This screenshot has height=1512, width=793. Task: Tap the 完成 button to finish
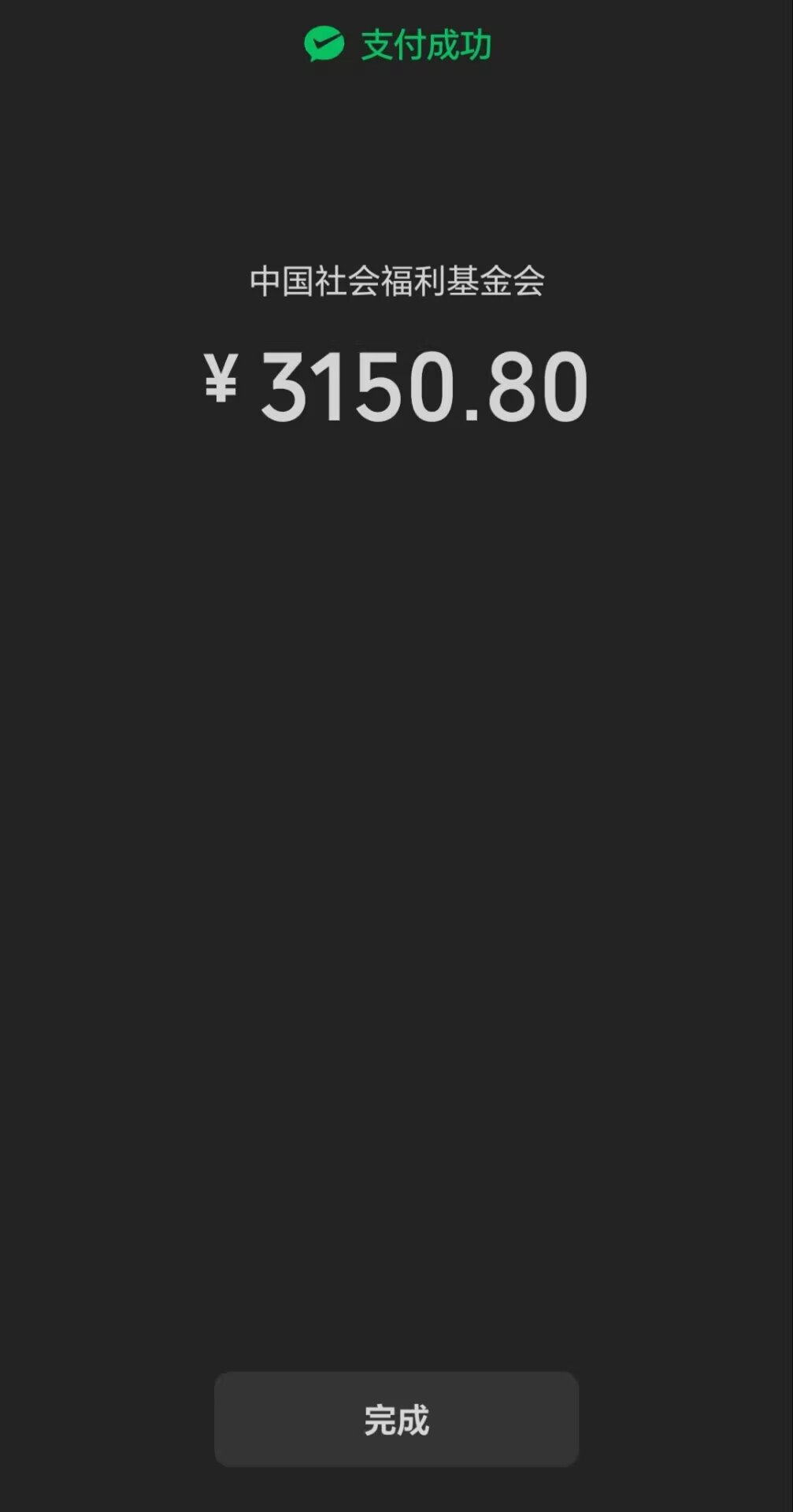[x=396, y=1419]
